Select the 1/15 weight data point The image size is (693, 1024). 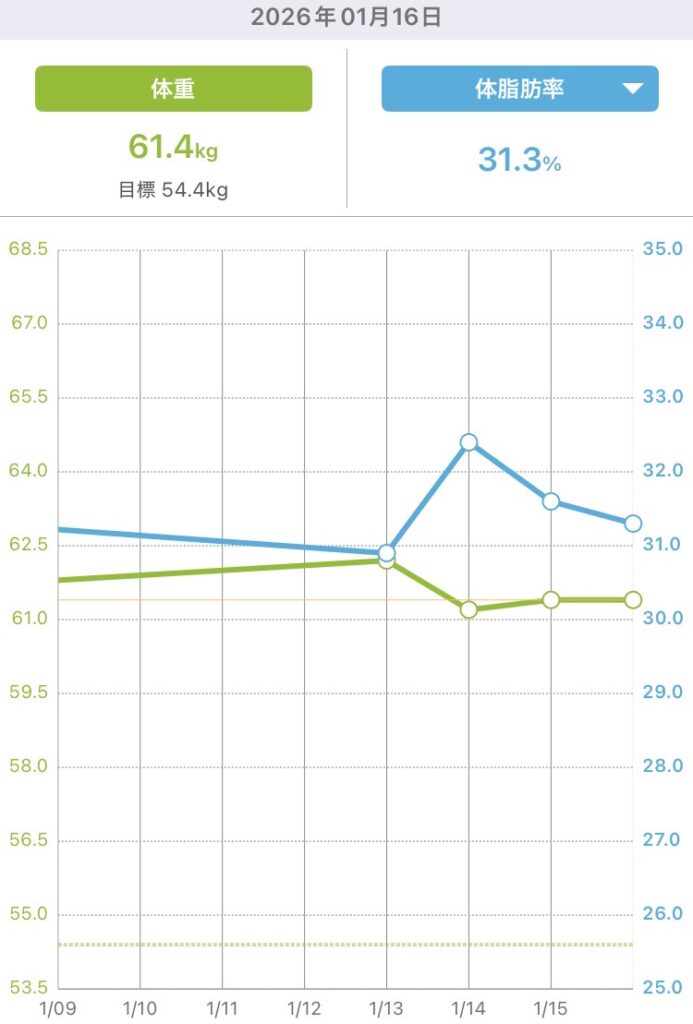[x=550, y=600]
